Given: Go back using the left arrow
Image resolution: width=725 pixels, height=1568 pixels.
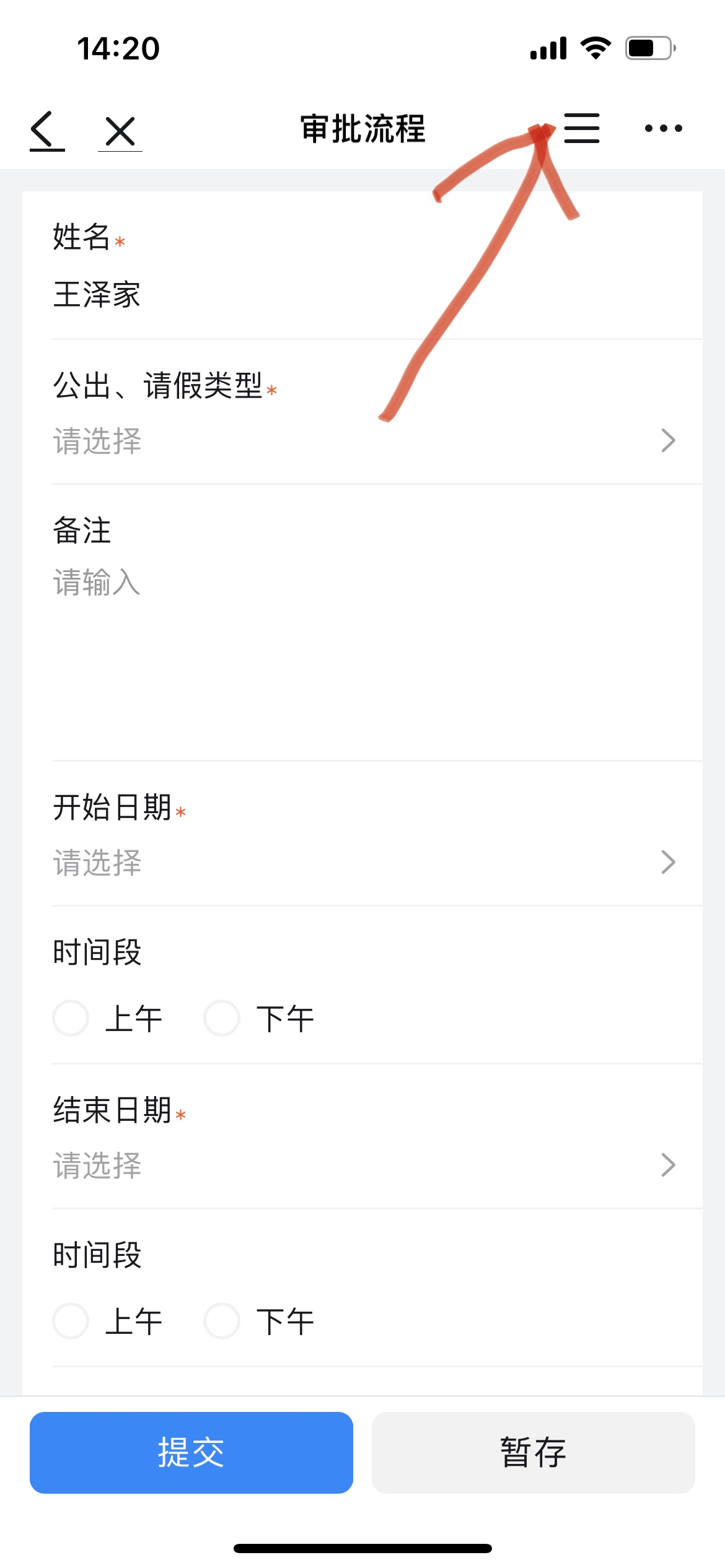Looking at the screenshot, I should [x=46, y=129].
